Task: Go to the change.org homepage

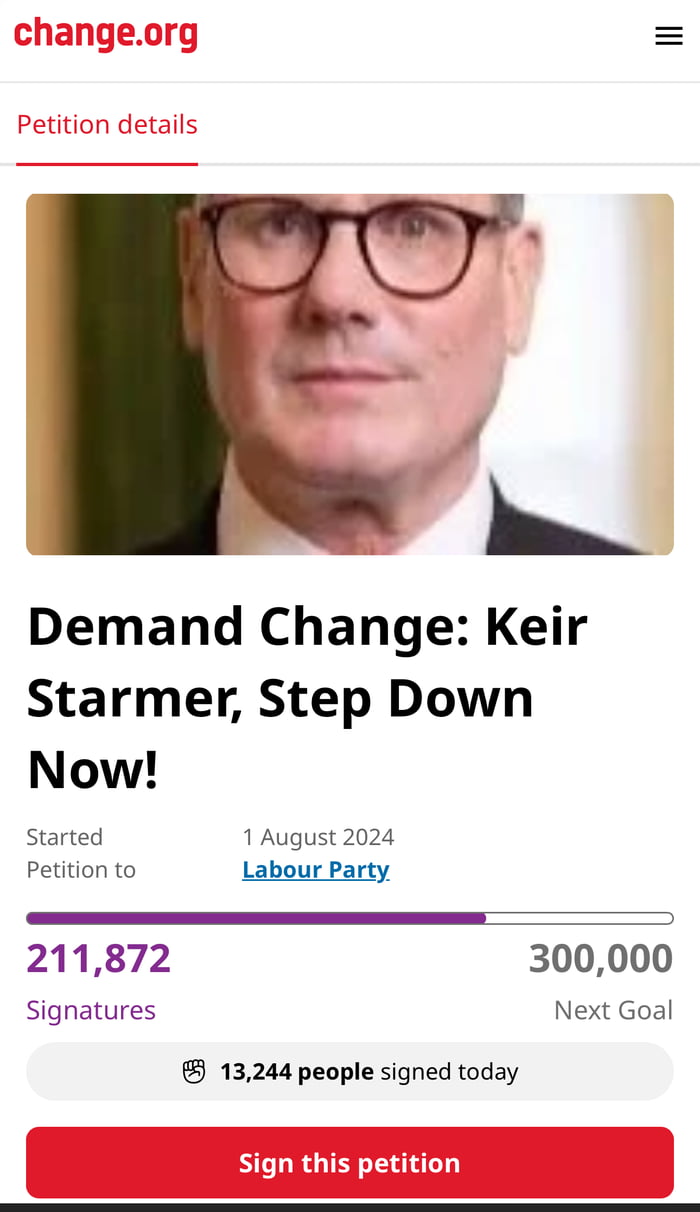Action: point(106,34)
